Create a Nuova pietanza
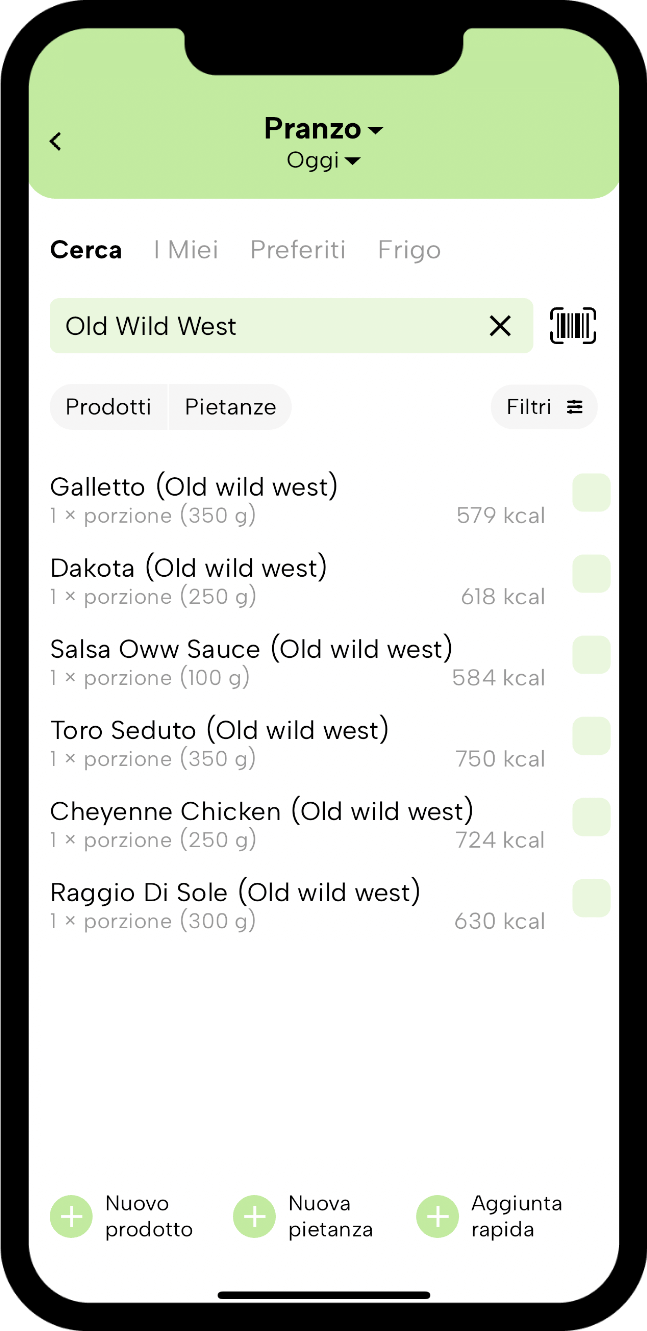 pyautogui.click(x=304, y=1216)
